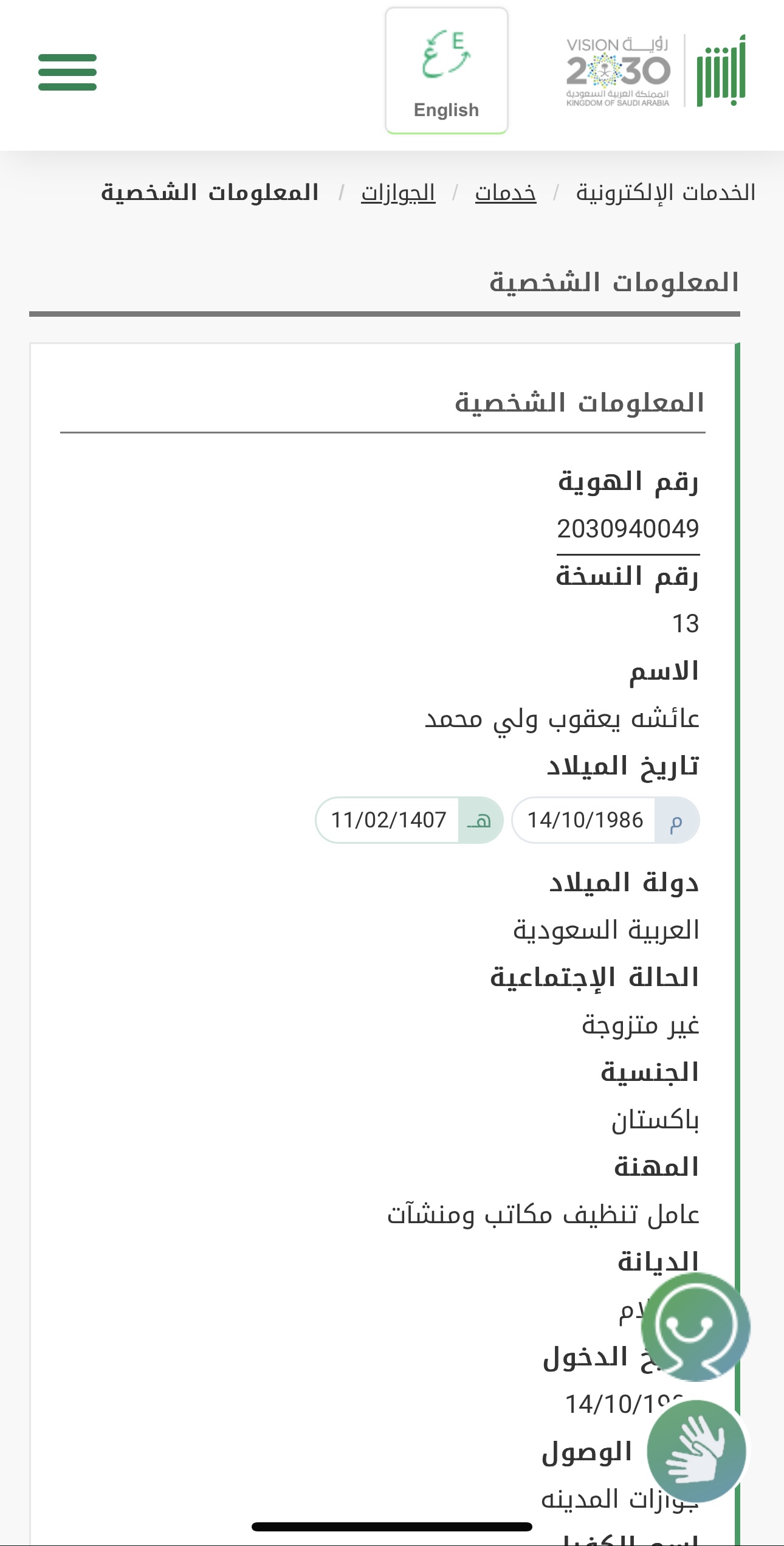Open the virtual assistant chat bubble

(x=695, y=1327)
